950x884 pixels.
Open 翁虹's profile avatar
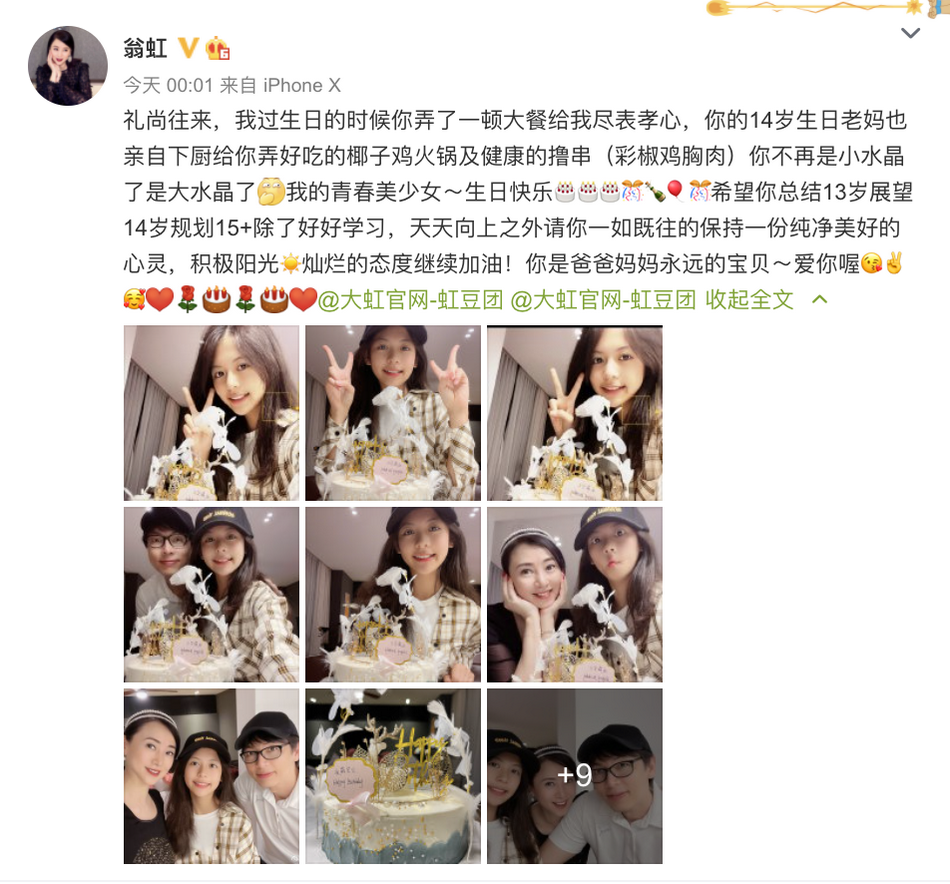(67, 66)
